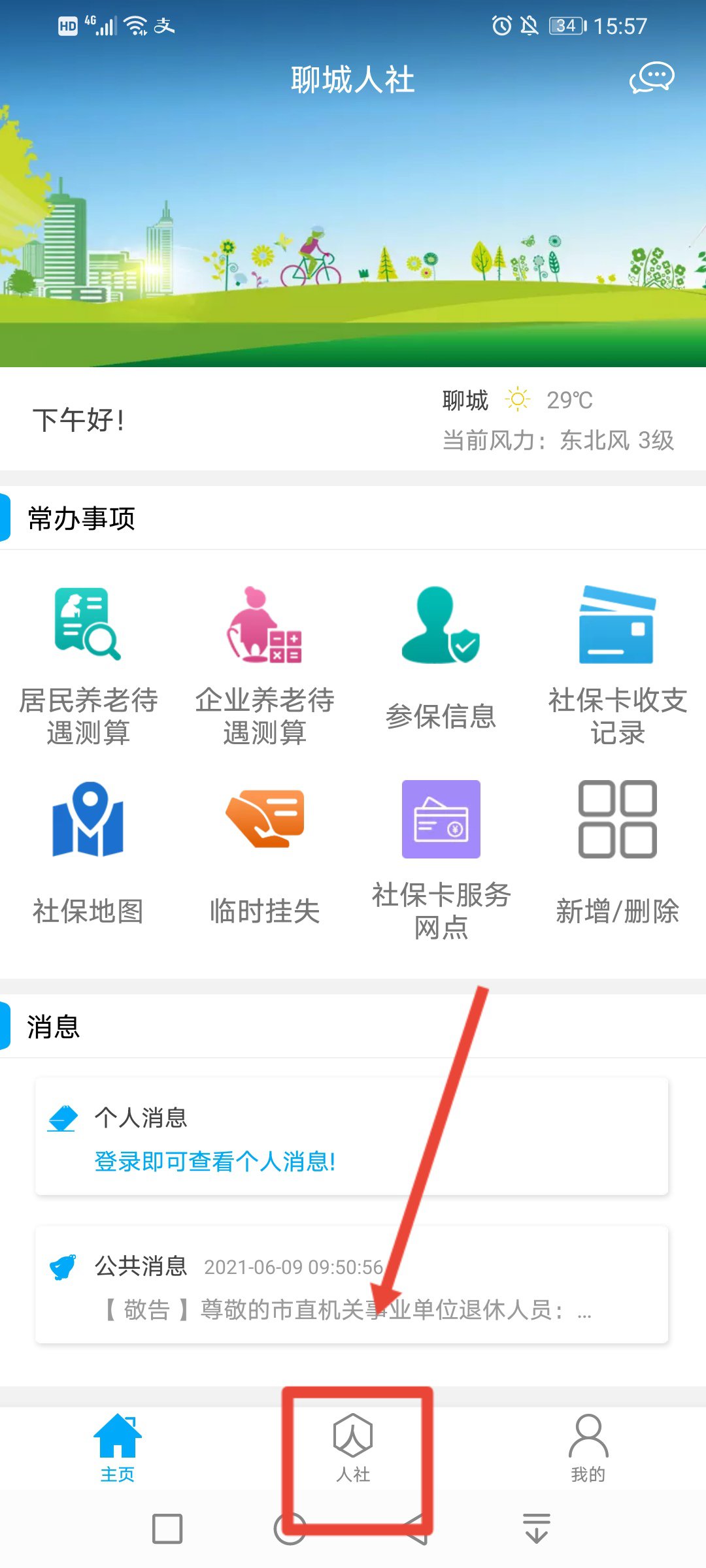Open 社保地图
This screenshot has width=706, height=1568.
coord(88,853)
